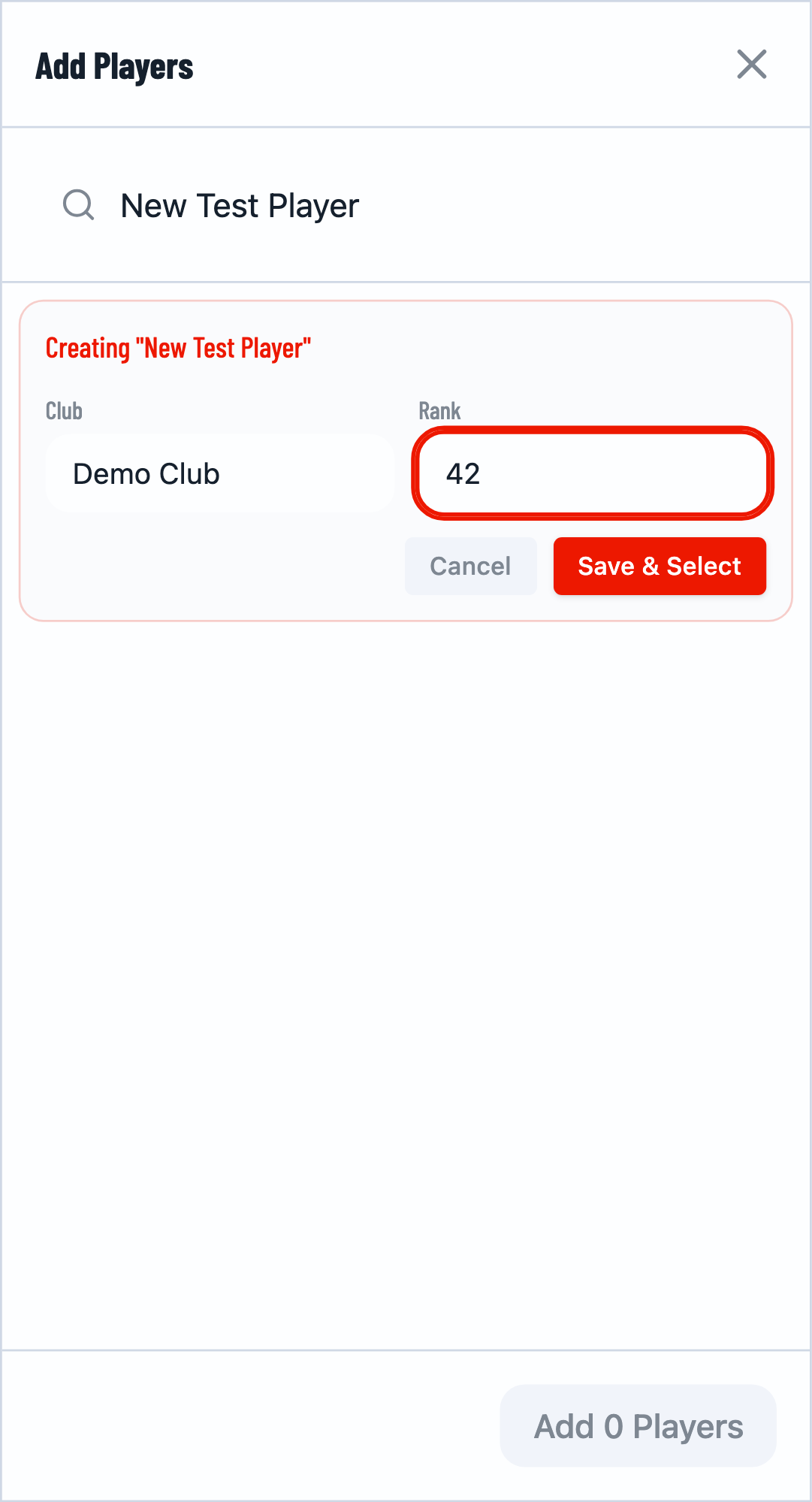Click inside the highlighted Rank box
812x1502 pixels.
pos(593,474)
